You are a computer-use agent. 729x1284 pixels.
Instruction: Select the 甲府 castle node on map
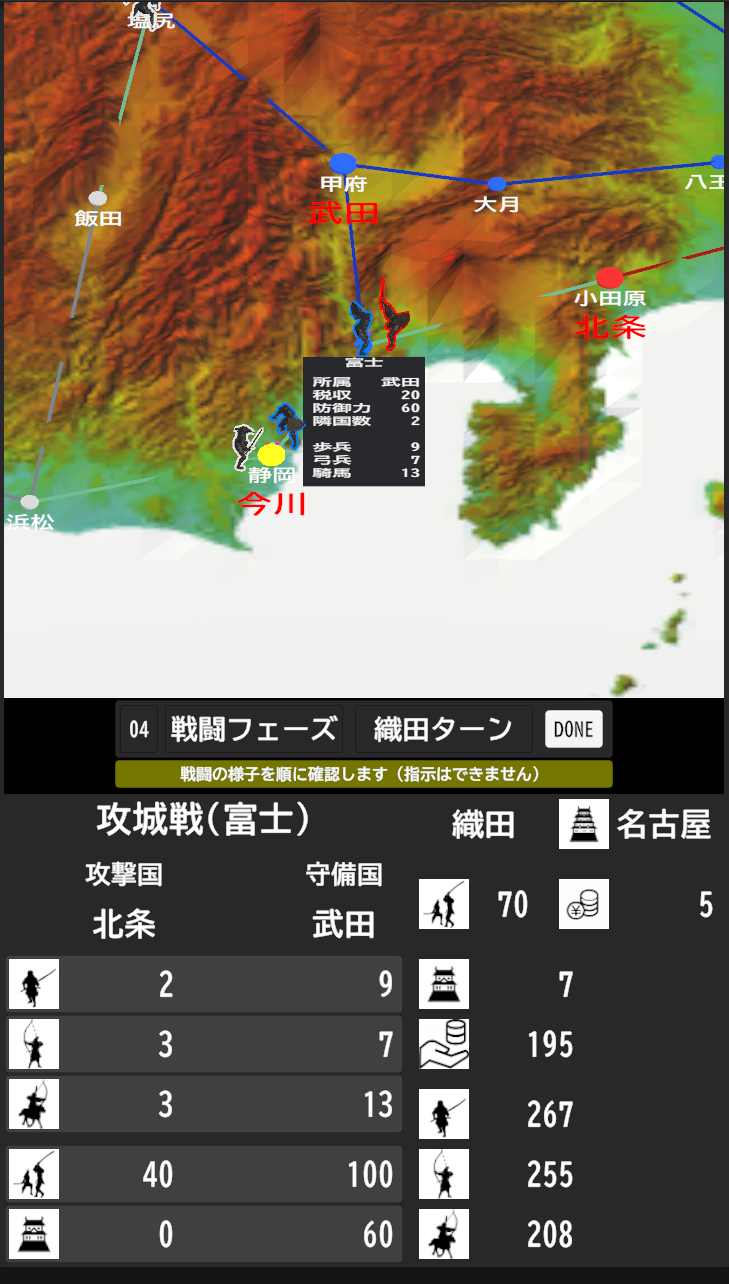(x=343, y=163)
